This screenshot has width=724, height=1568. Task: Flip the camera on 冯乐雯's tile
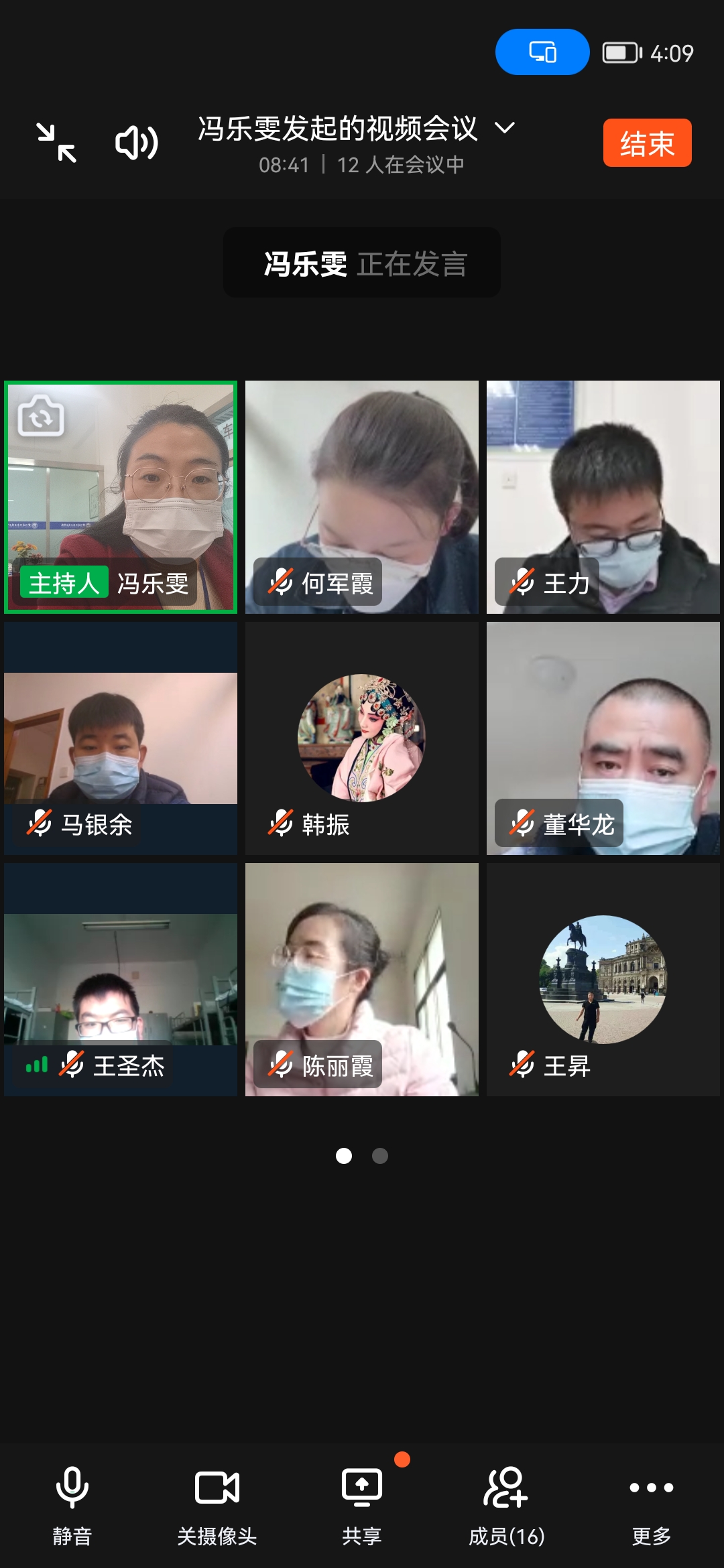41,416
